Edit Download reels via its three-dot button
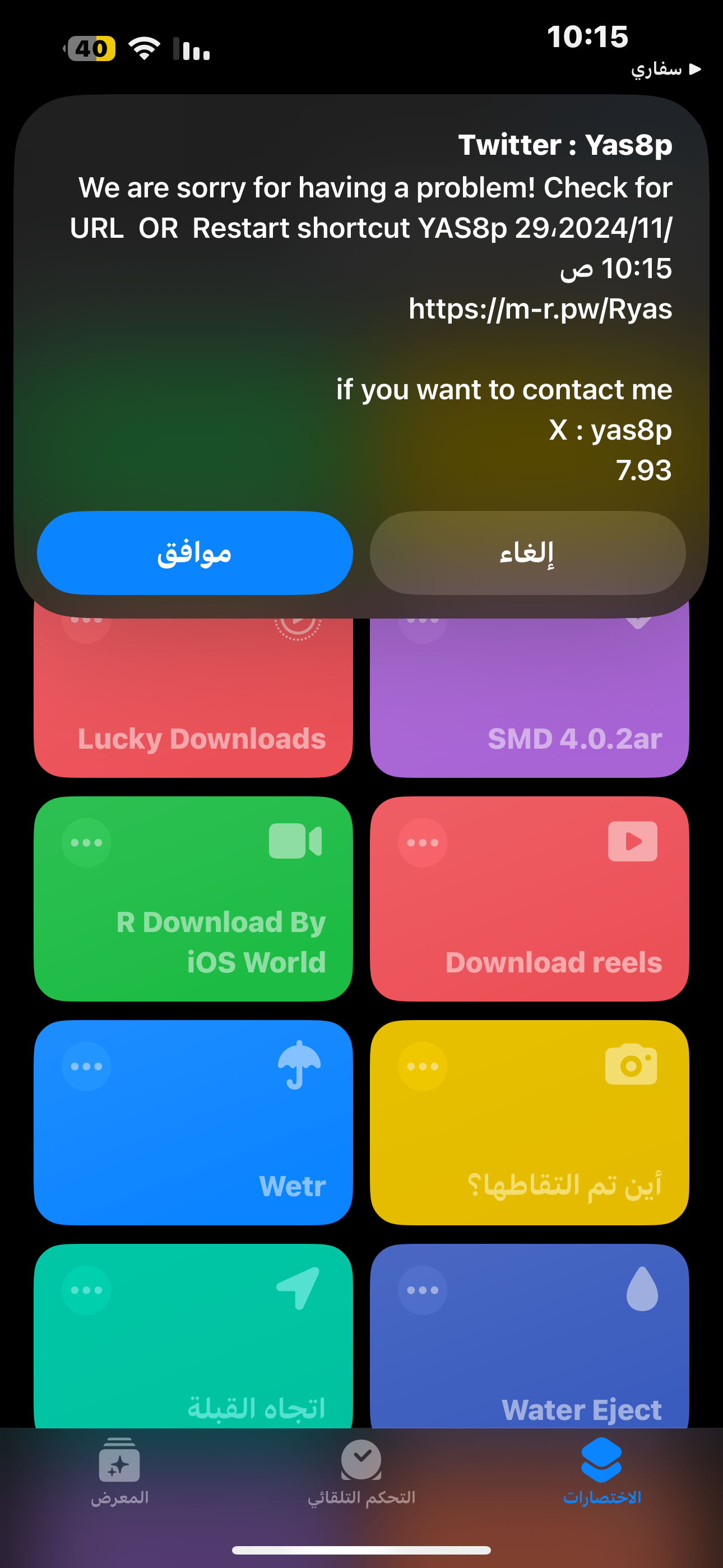Viewport: 723px width, 1568px height. pyautogui.click(x=423, y=842)
